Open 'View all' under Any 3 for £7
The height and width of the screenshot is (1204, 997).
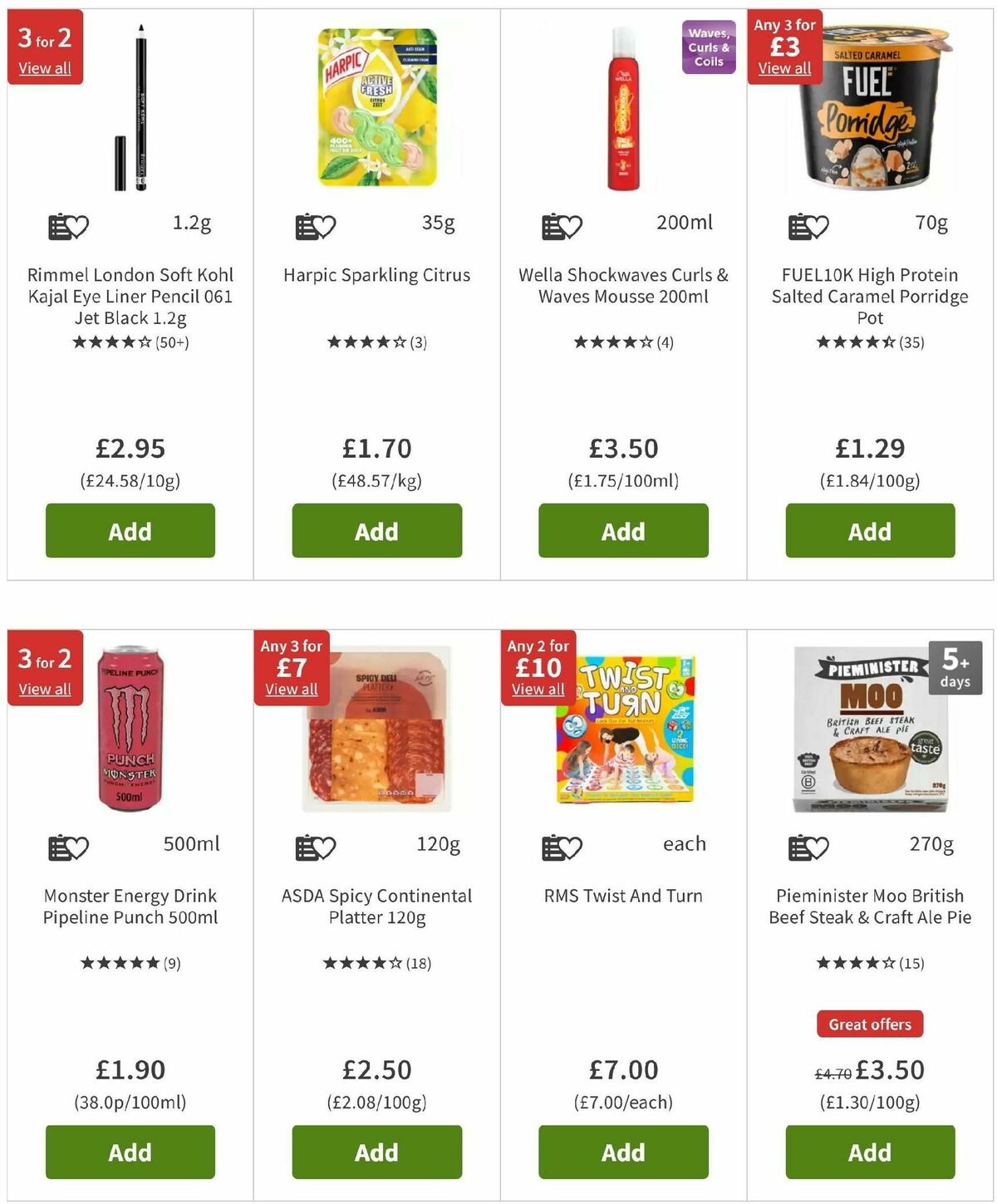pos(292,690)
